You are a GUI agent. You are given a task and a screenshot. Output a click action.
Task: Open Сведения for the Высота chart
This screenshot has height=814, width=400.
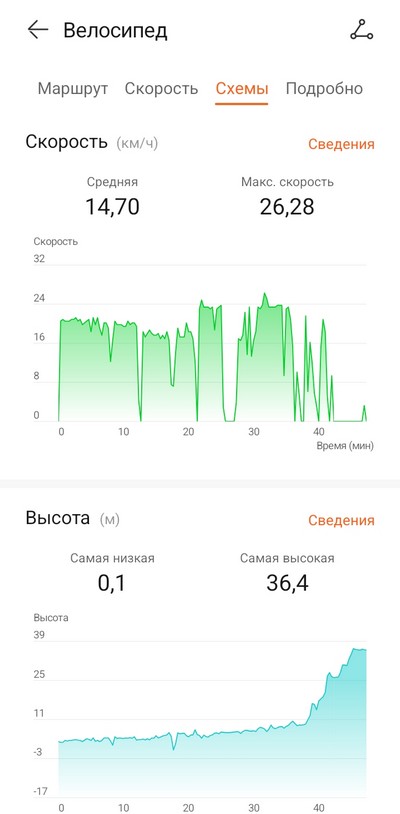[341, 520]
